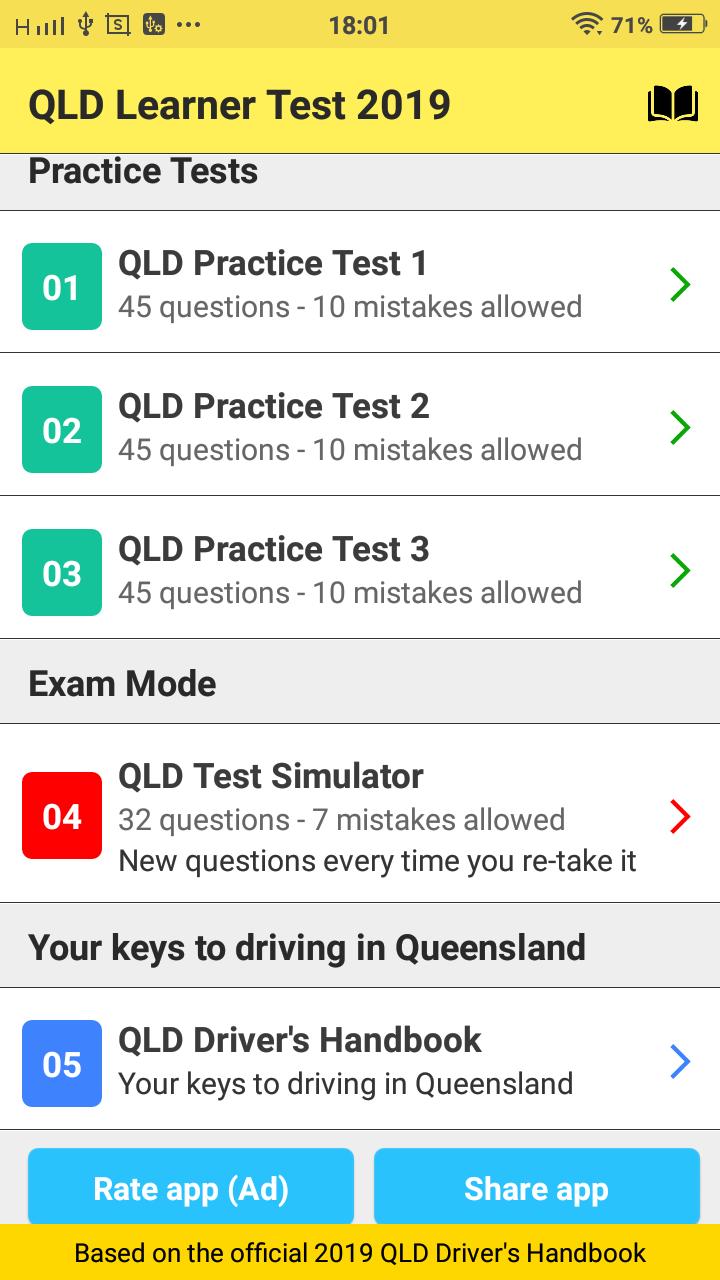Open the QLD Driver's Handbook row
The height and width of the screenshot is (1280, 720).
[x=360, y=1060]
